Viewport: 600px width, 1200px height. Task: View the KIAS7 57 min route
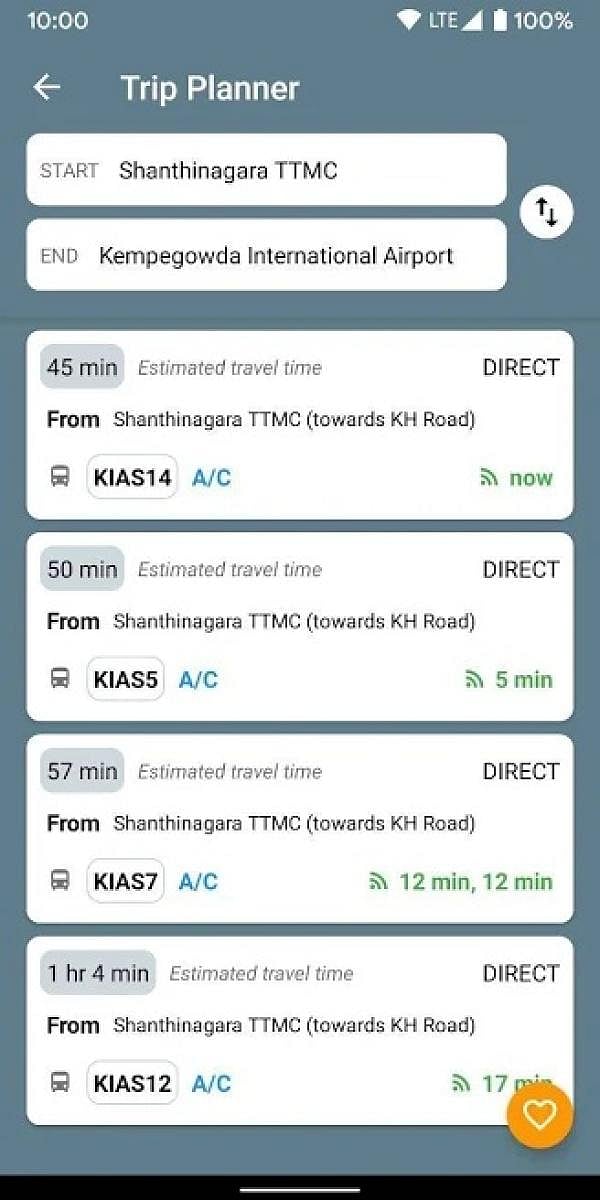pyautogui.click(x=299, y=828)
